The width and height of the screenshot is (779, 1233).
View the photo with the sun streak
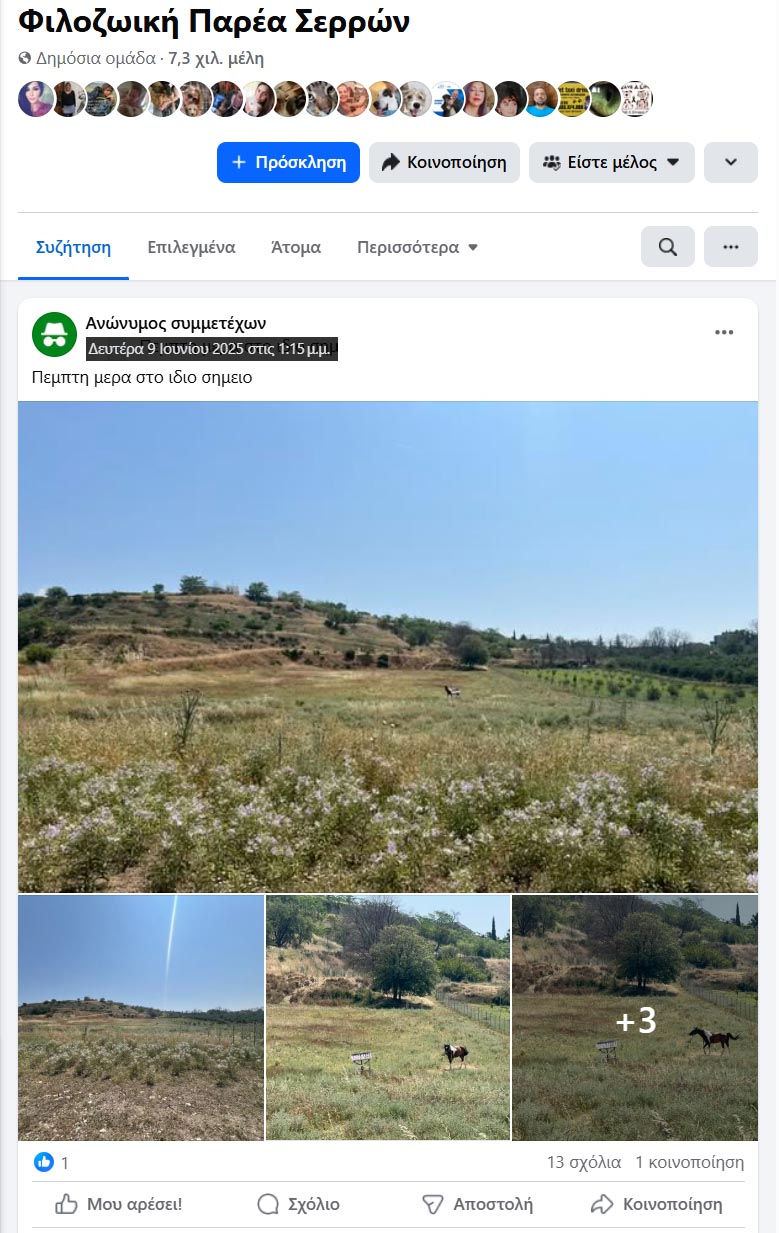point(141,1017)
